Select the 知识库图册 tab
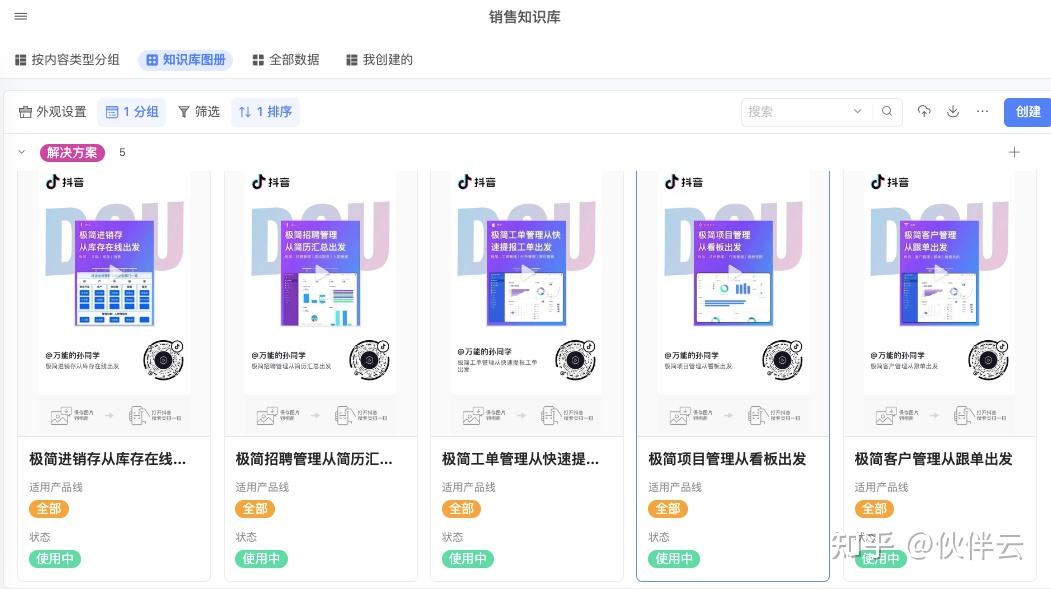Image resolution: width=1051 pixels, height=589 pixels. pyautogui.click(x=186, y=60)
